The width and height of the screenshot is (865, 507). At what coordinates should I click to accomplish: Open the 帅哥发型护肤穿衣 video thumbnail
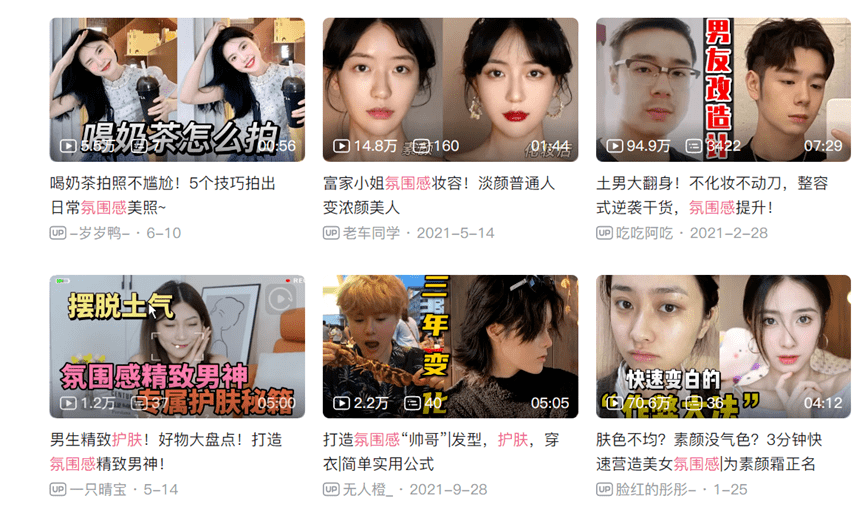450,346
